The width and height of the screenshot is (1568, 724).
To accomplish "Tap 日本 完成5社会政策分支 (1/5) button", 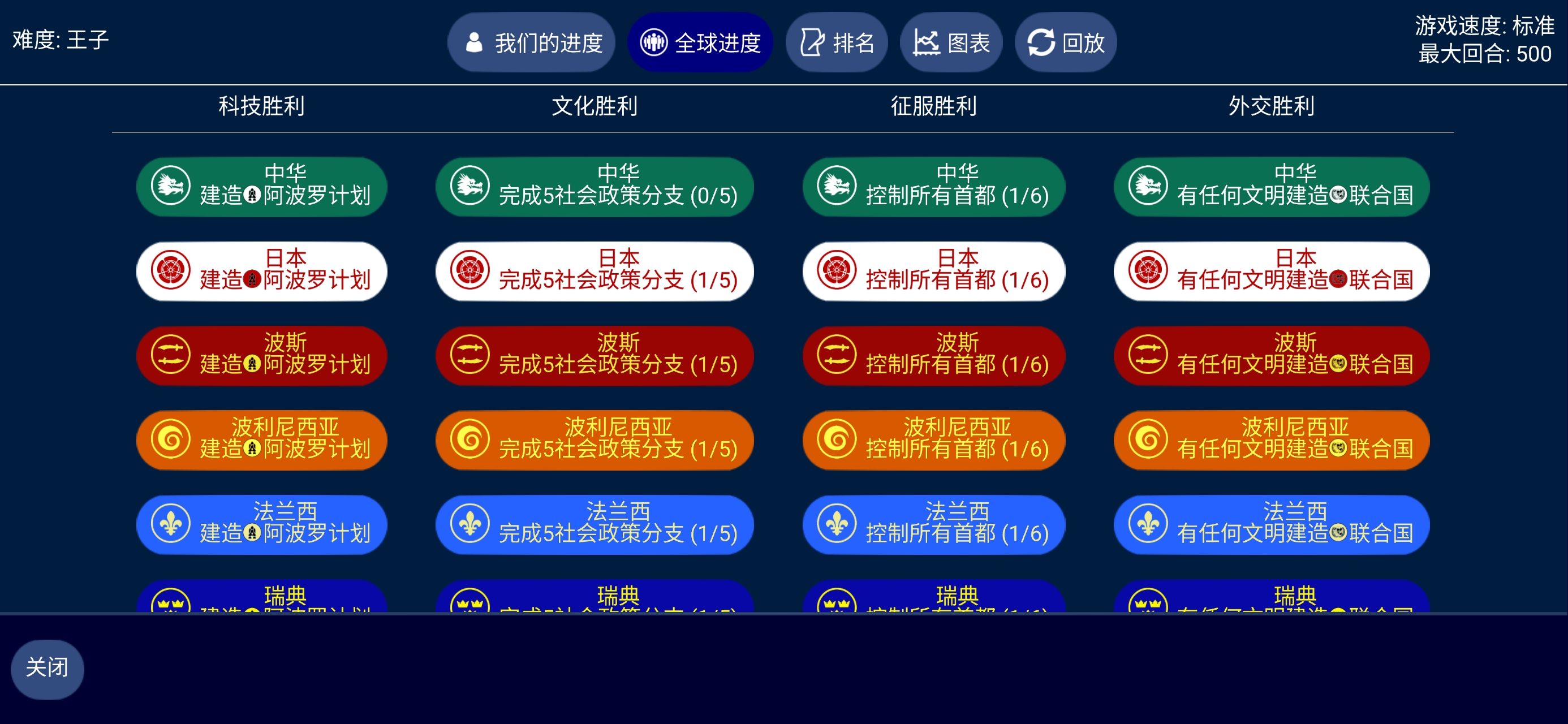I will [x=595, y=270].
